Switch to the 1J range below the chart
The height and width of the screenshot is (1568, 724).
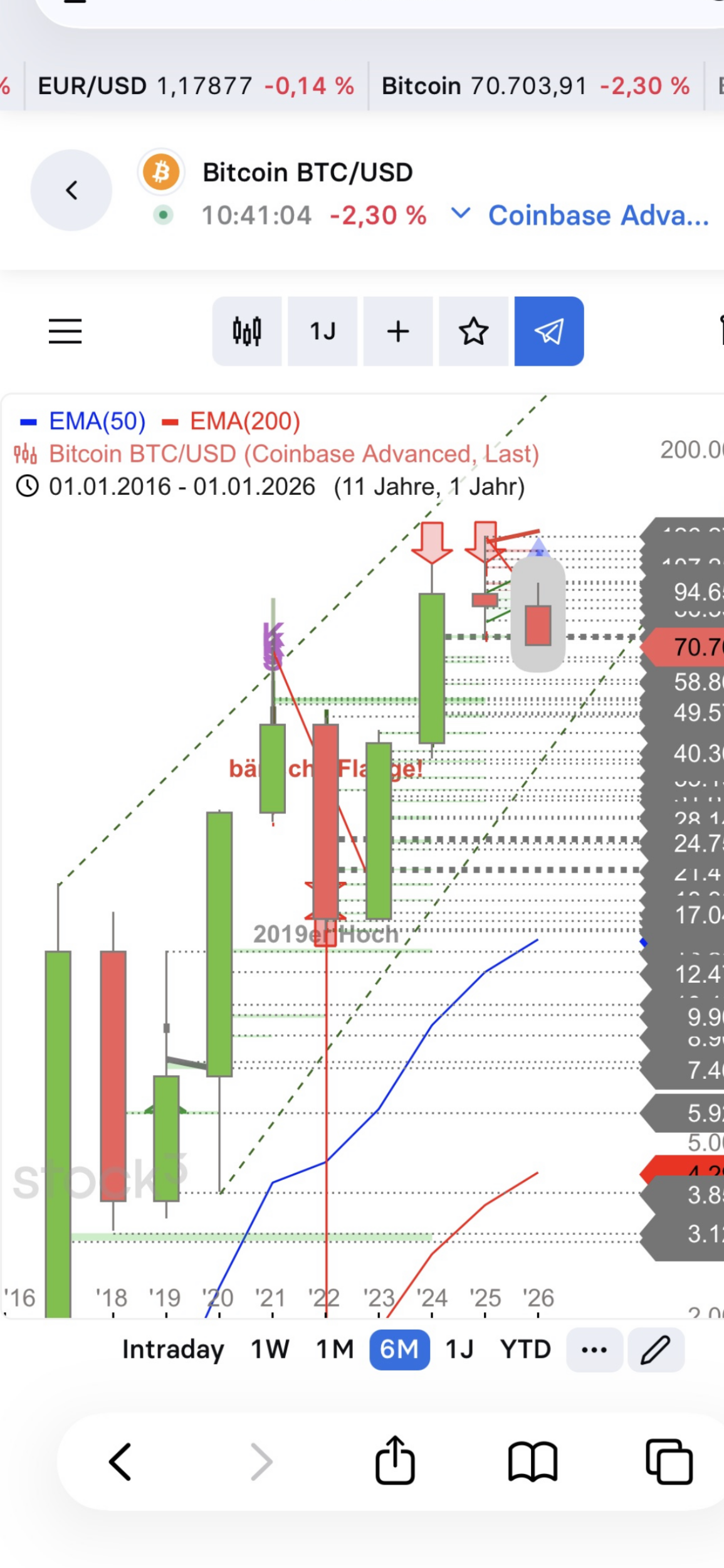pyautogui.click(x=459, y=1350)
